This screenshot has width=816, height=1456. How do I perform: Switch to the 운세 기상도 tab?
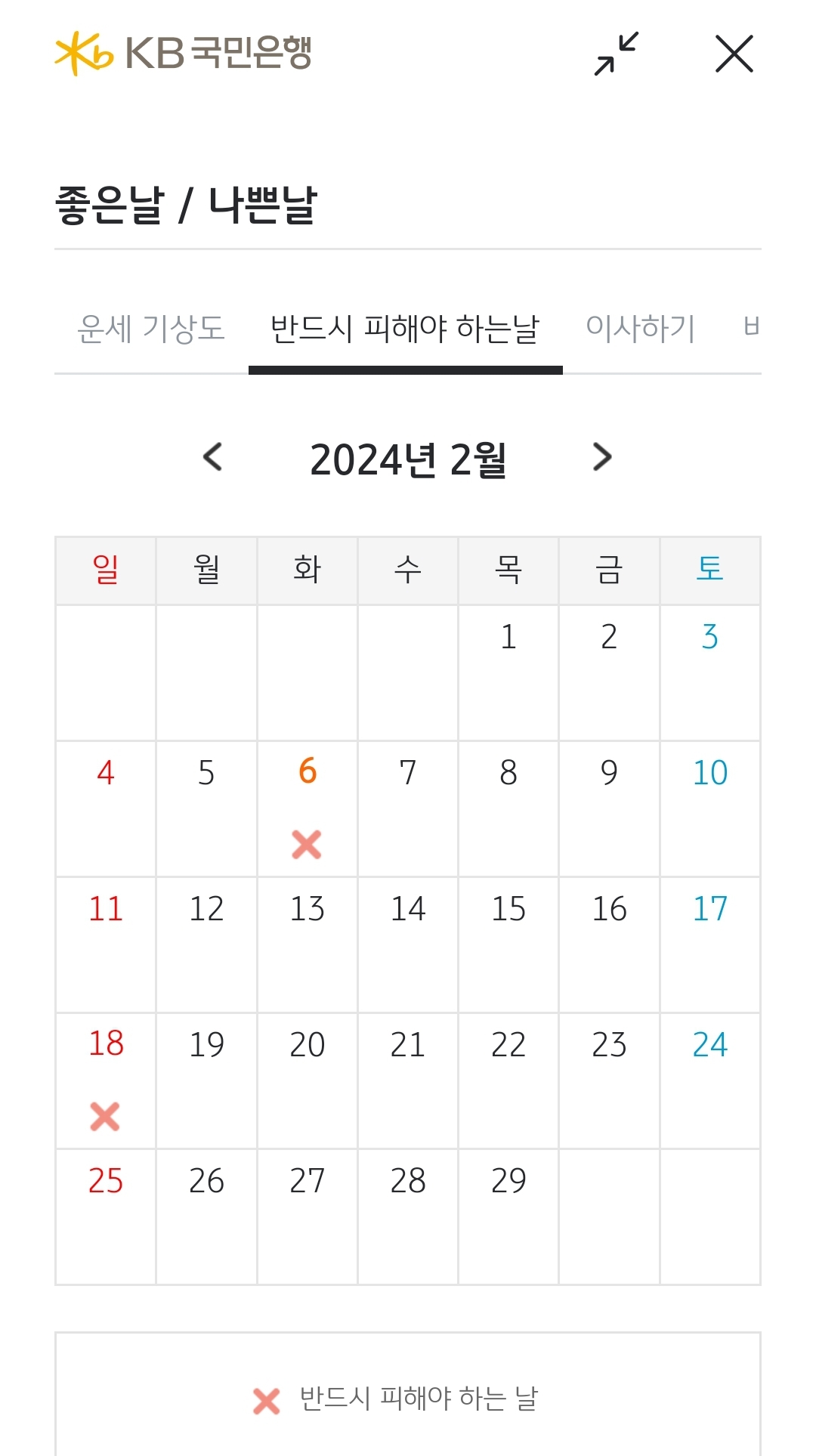tap(151, 329)
